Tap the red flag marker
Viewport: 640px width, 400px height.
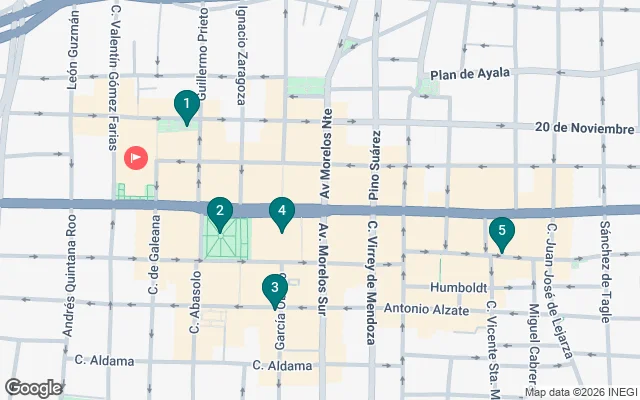pos(136,158)
